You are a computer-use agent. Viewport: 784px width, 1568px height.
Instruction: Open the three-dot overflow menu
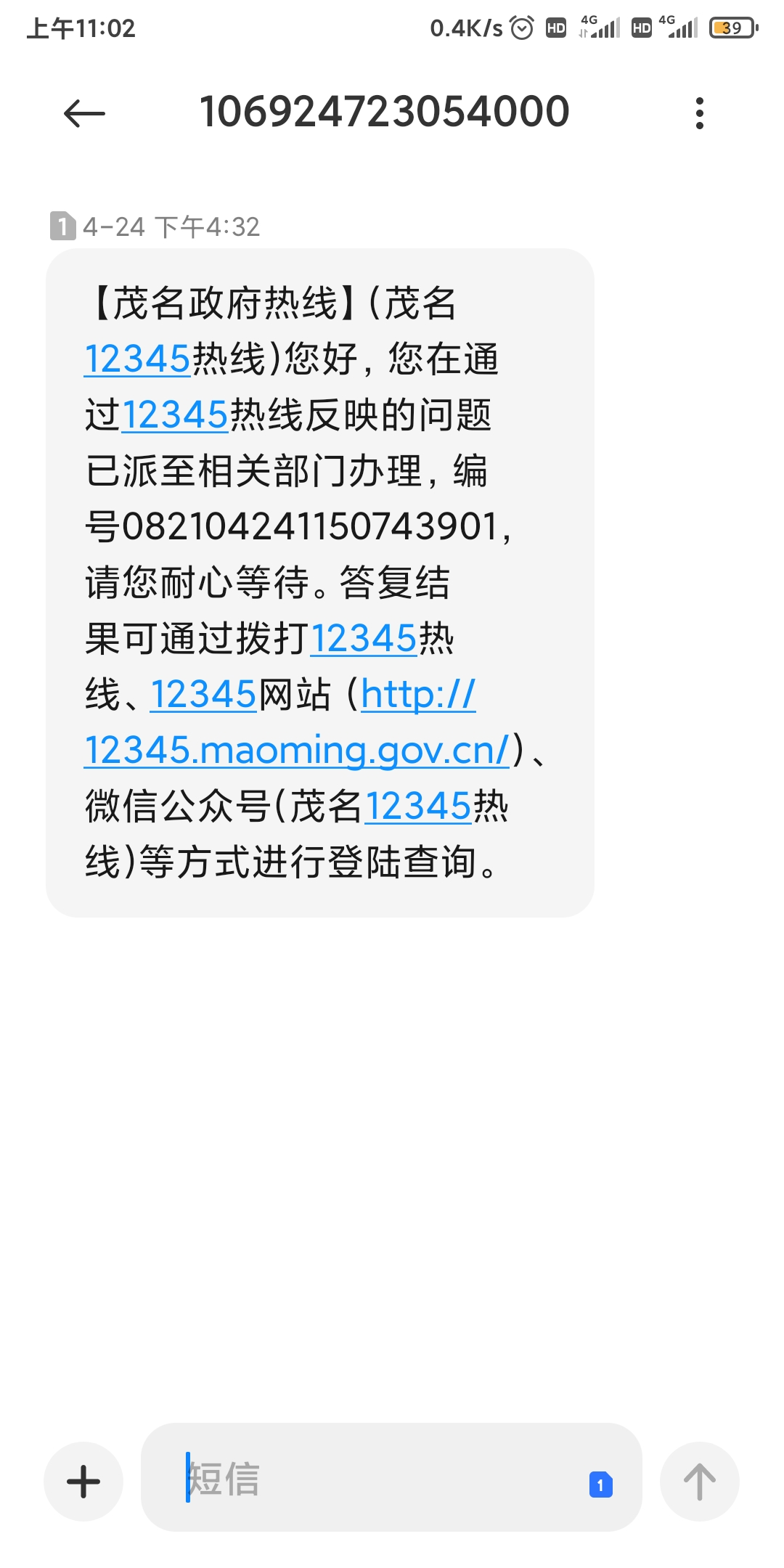point(699,113)
